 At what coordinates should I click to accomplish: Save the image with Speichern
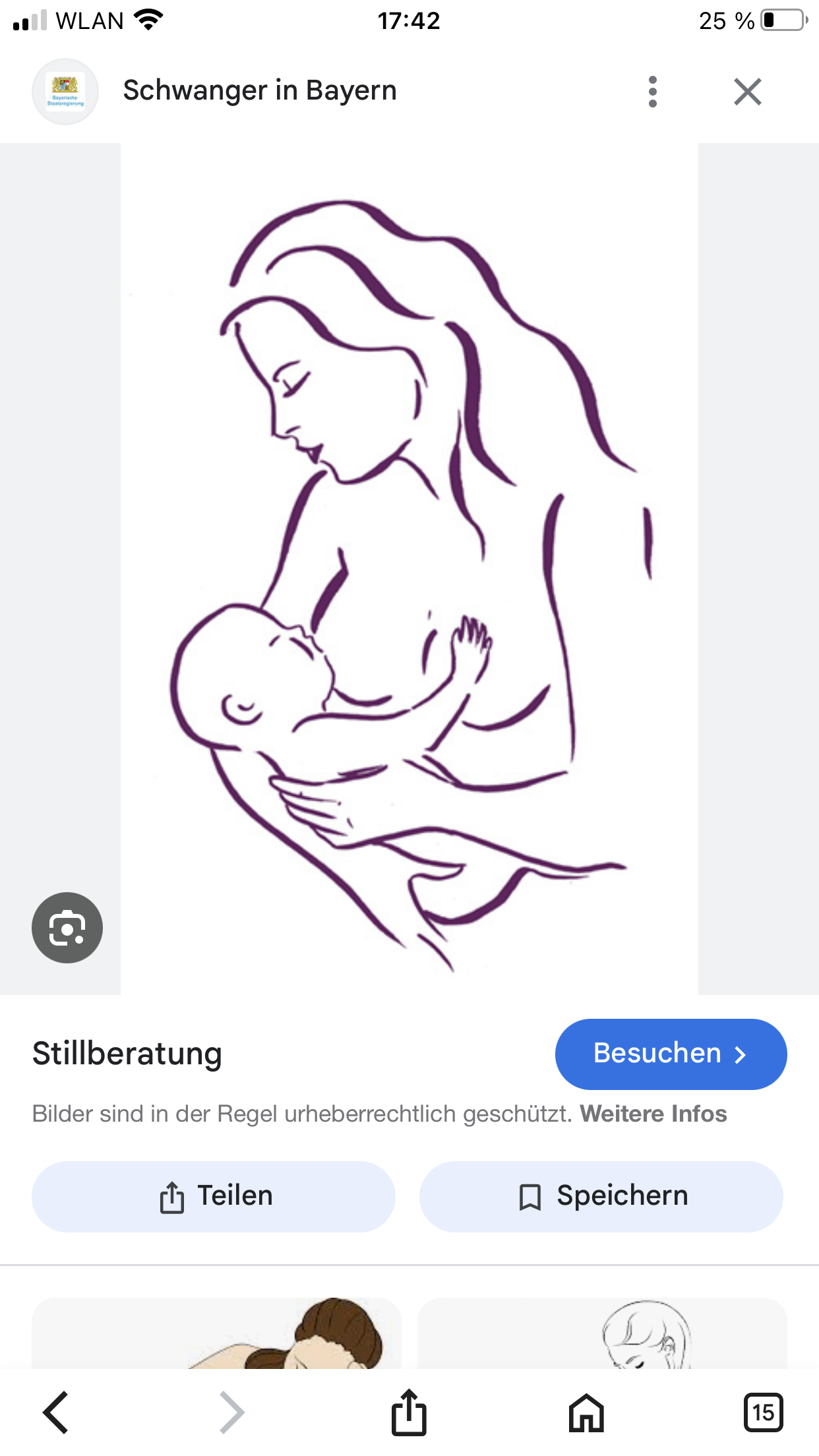pyautogui.click(x=601, y=1196)
